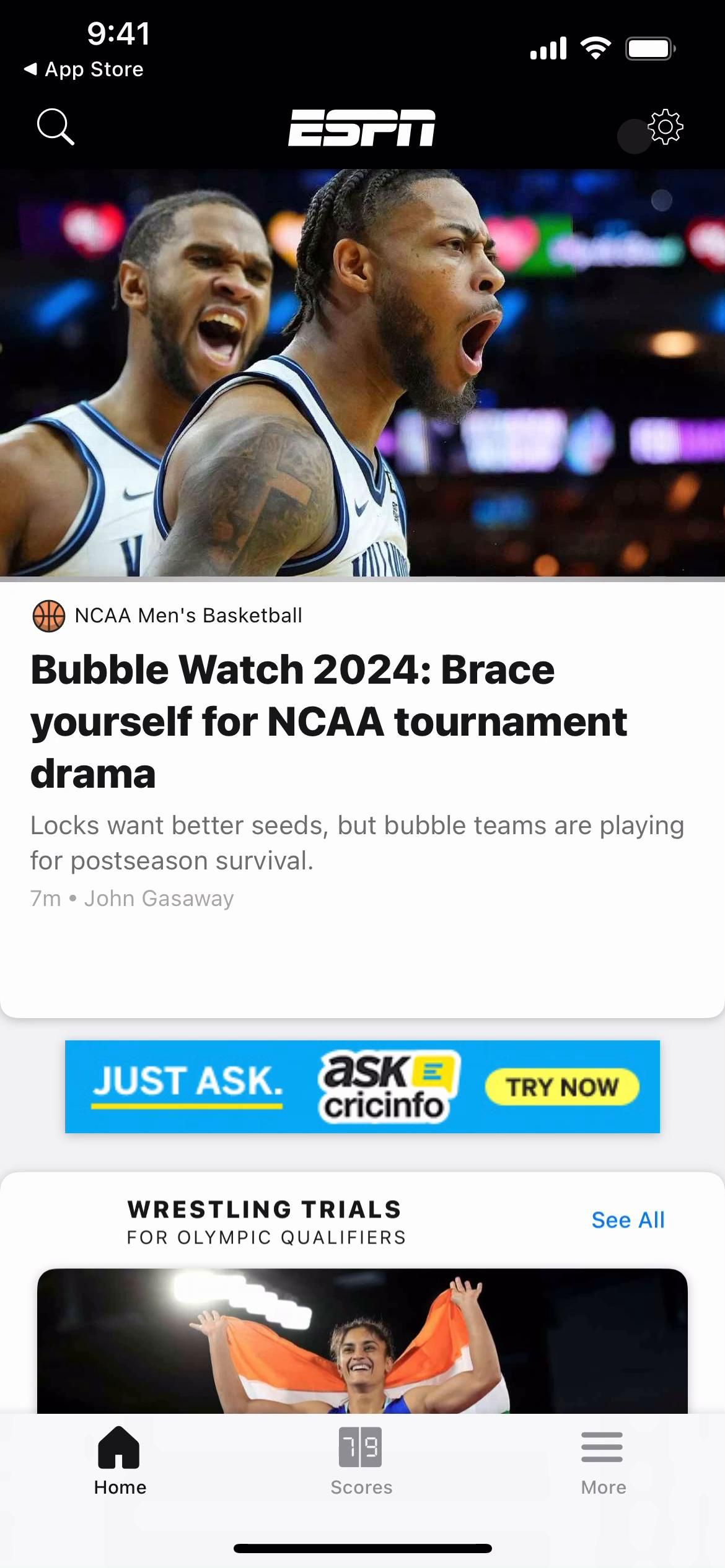Open the wrestler with flag story card
Image resolution: width=725 pixels, height=1568 pixels.
click(x=362, y=1341)
